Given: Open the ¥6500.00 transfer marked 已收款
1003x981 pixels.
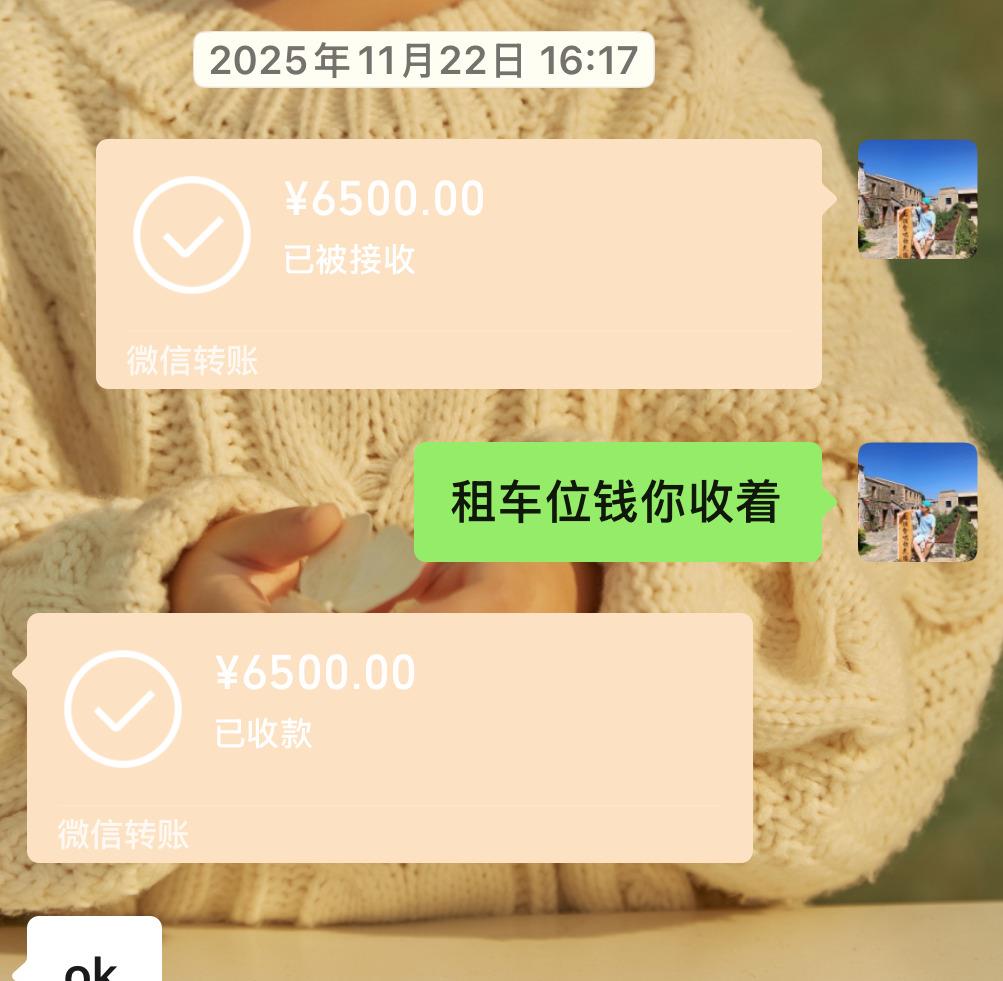Looking at the screenshot, I should 389,736.
